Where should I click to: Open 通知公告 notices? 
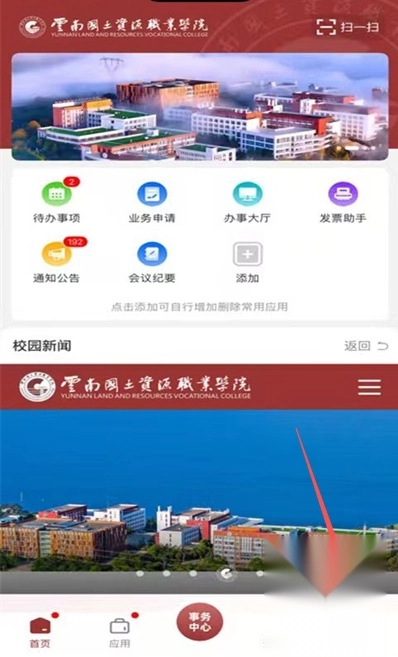click(57, 261)
